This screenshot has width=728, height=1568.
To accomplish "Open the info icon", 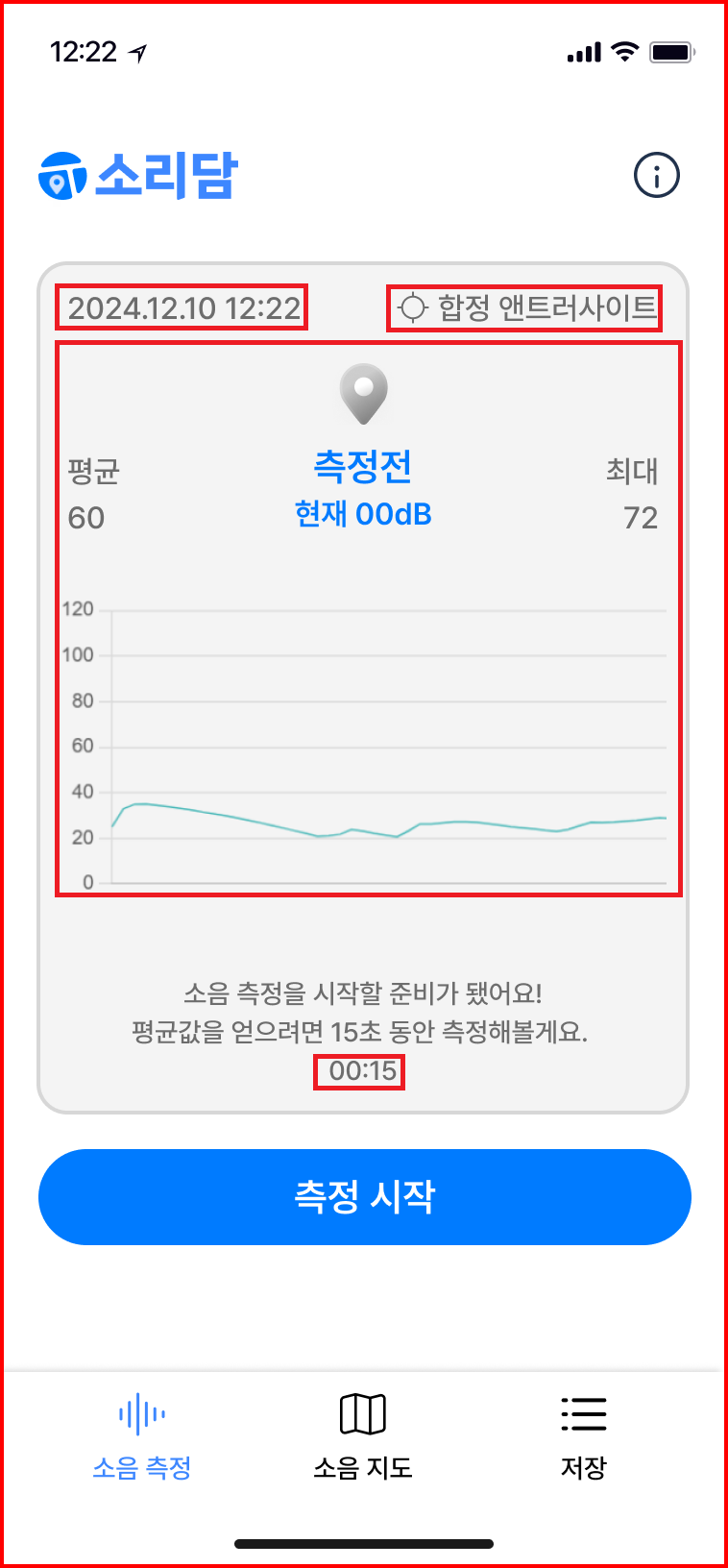I will (x=657, y=176).
